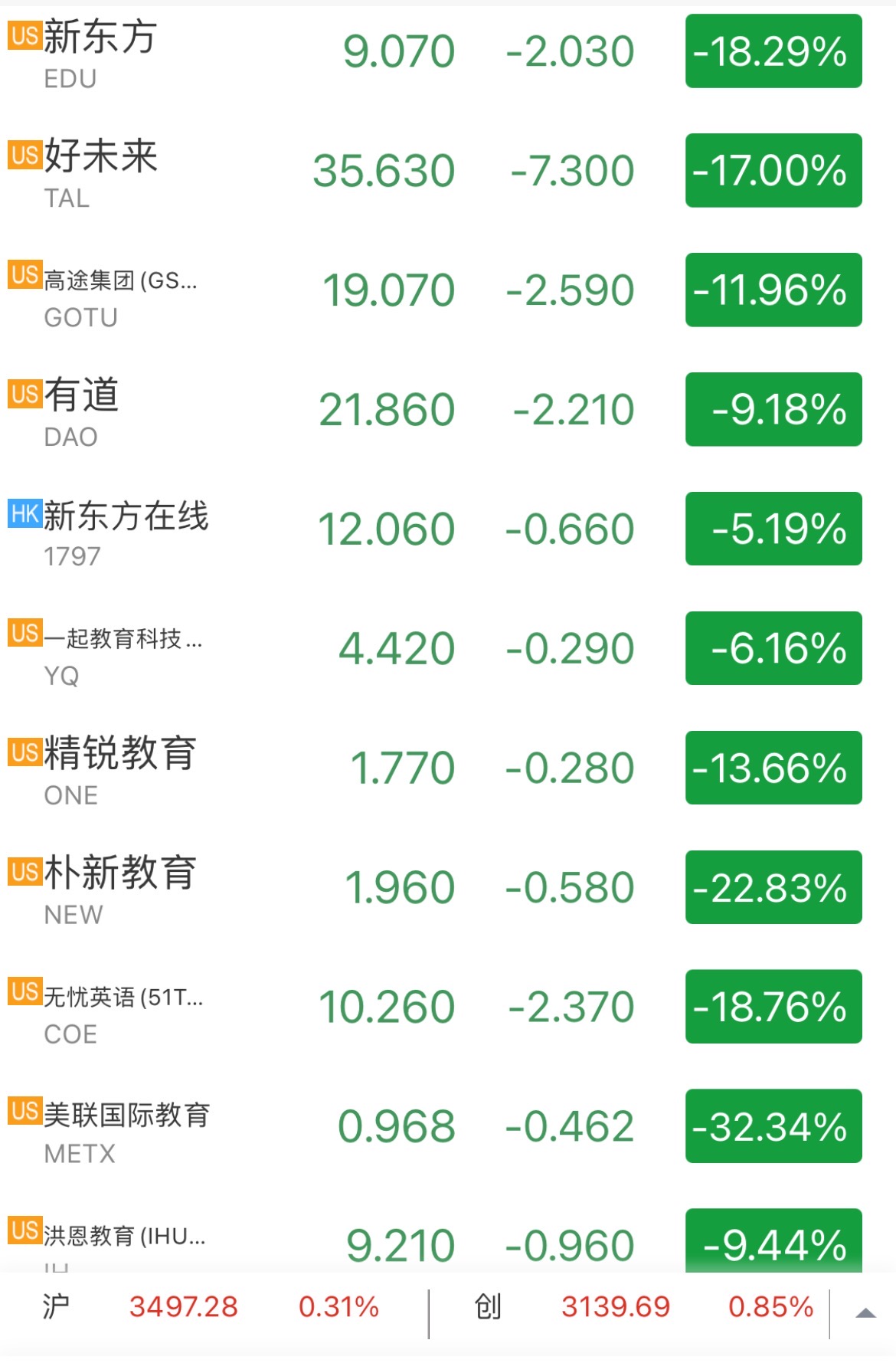The width and height of the screenshot is (896, 1363).
Task: Open the 沪 index quote 3497.28
Action: (184, 1307)
